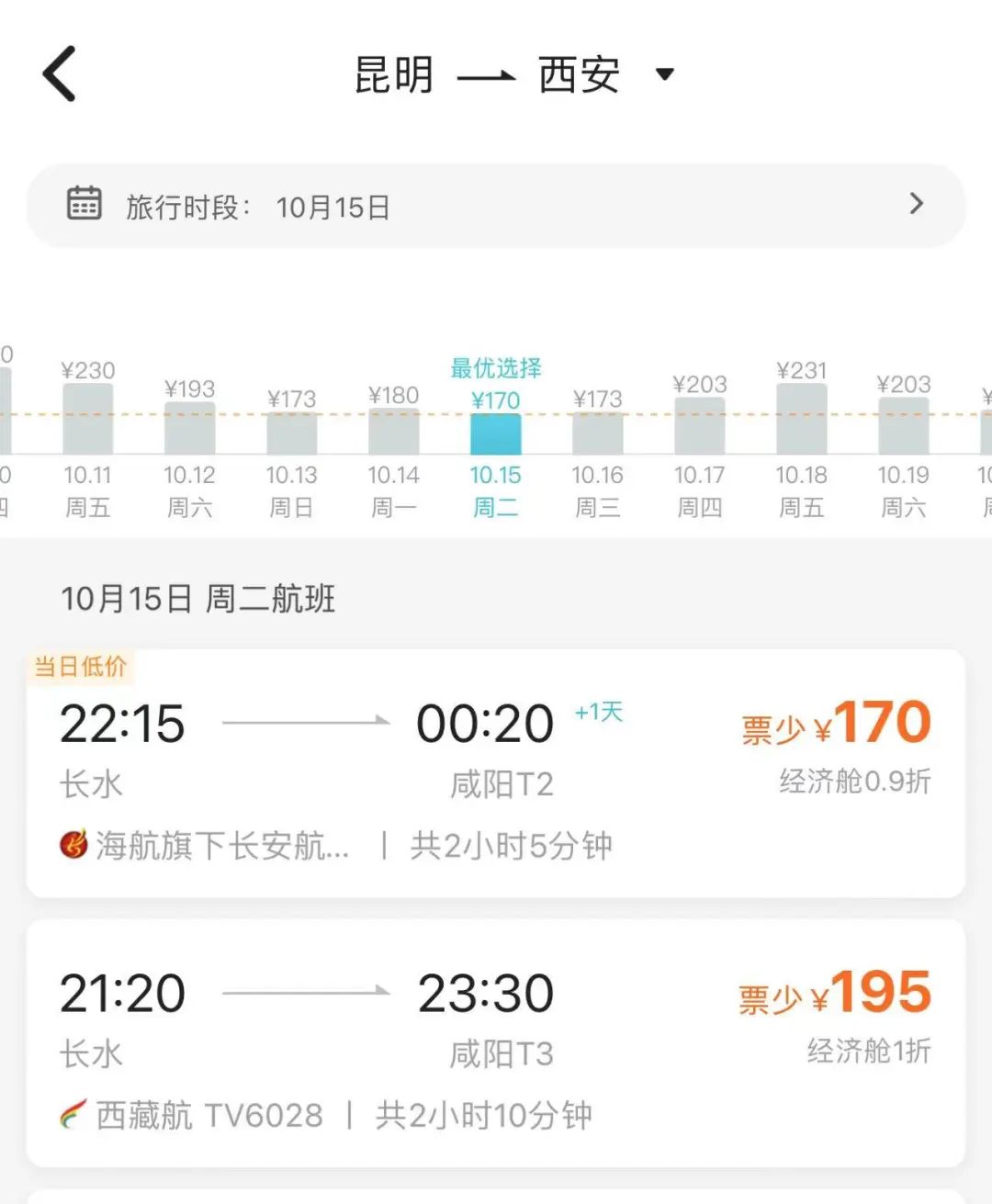This screenshot has width=992, height=1204.
Task: Click the calendar icon in travel period bar
Action: (84, 202)
